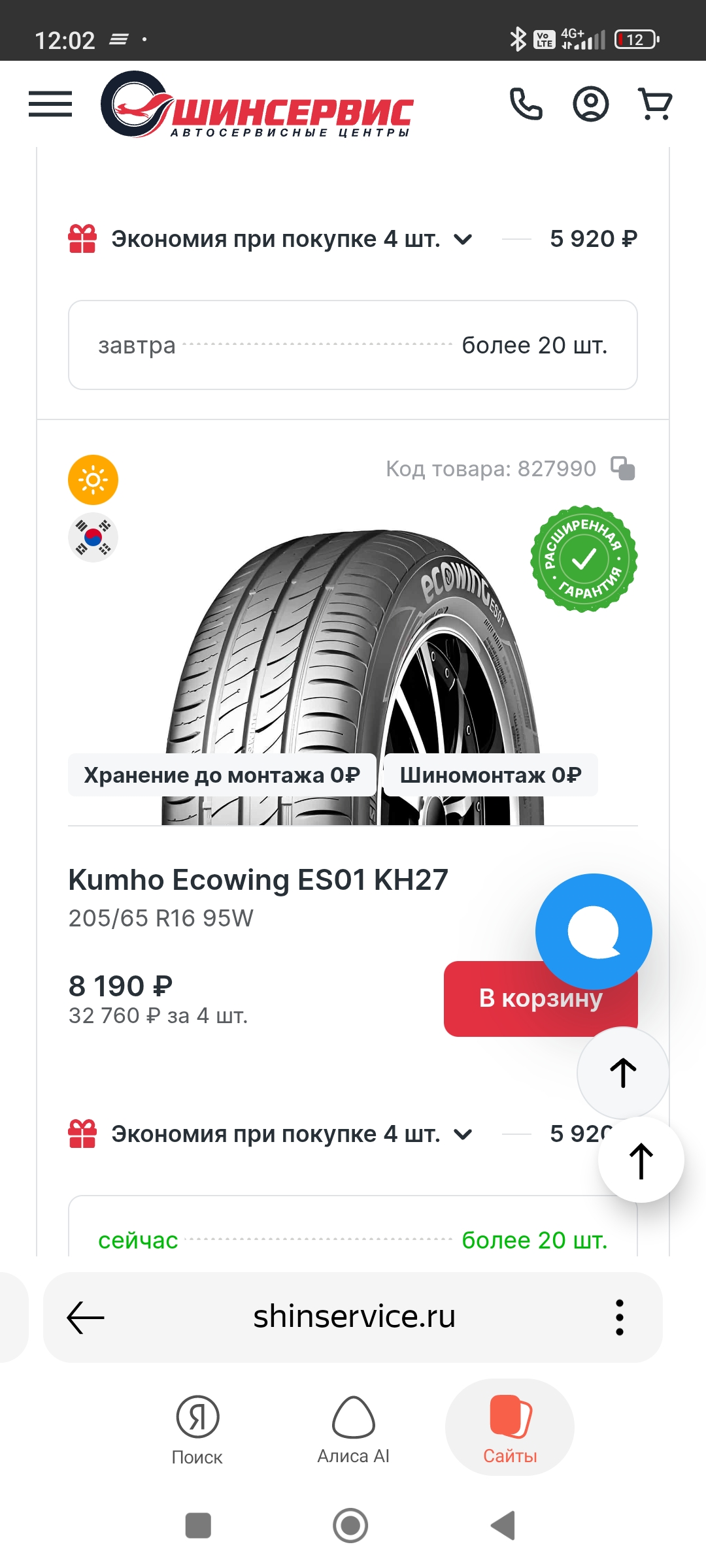View the Kumho tire product image
Image resolution: width=706 pixels, height=1568 pixels.
(353, 653)
